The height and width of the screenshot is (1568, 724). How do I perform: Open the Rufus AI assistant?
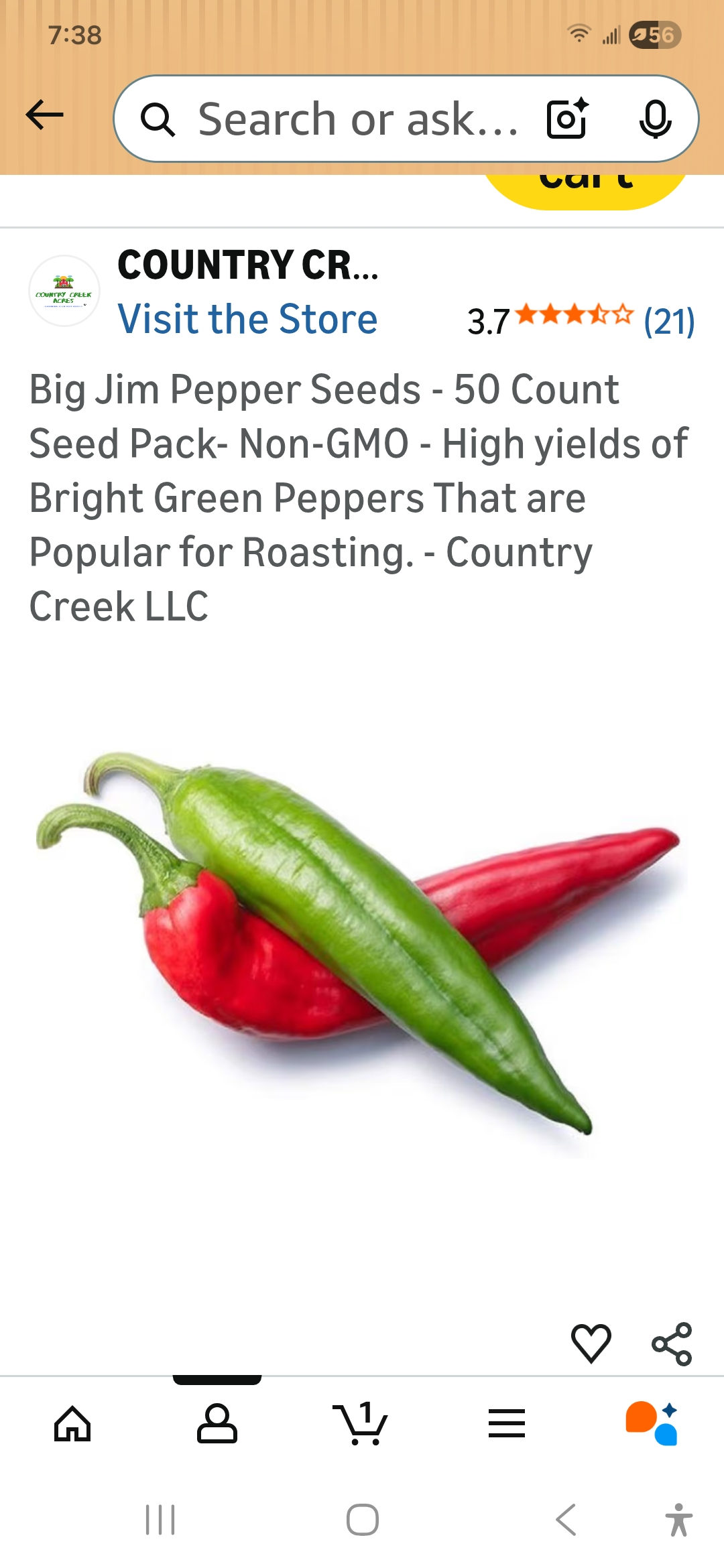651,1423
